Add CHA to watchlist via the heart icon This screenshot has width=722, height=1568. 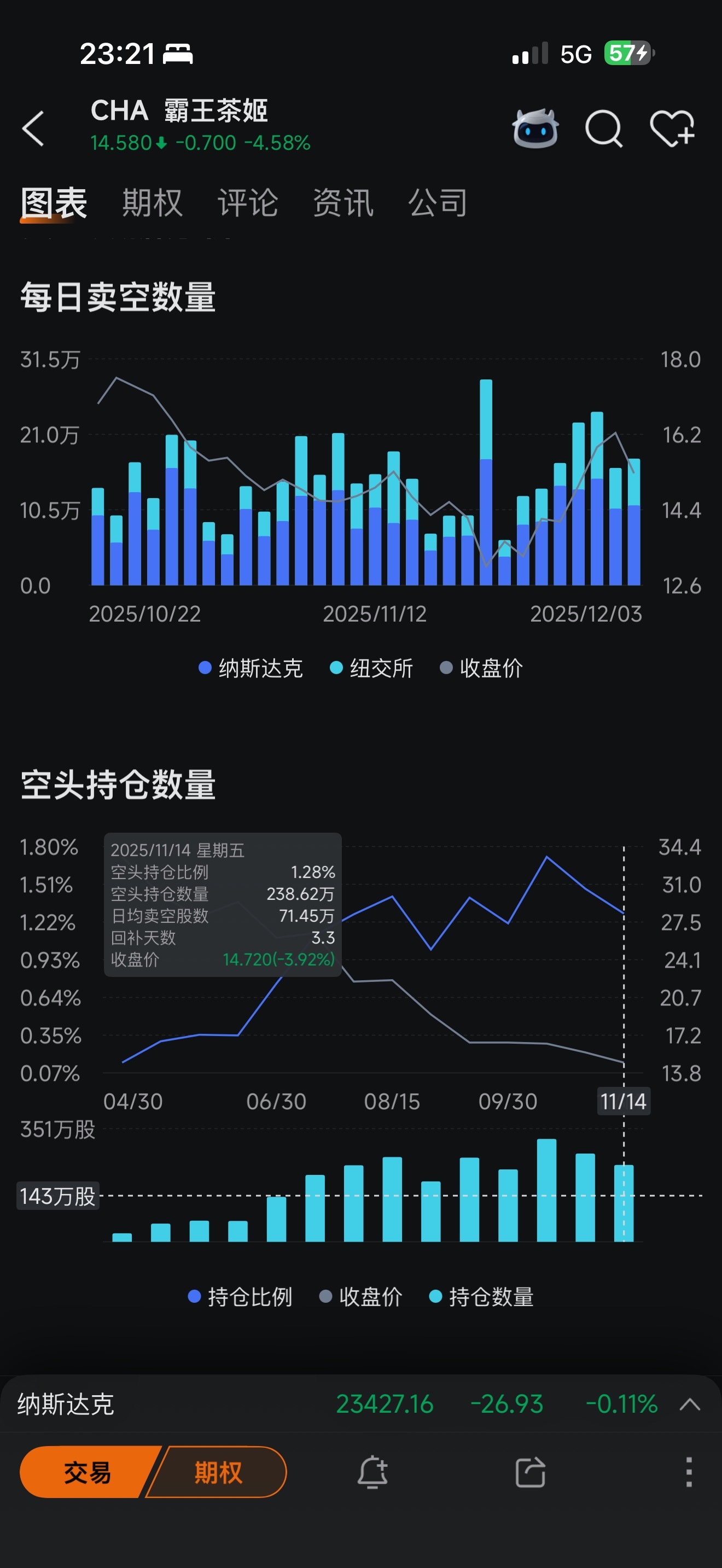(x=672, y=128)
